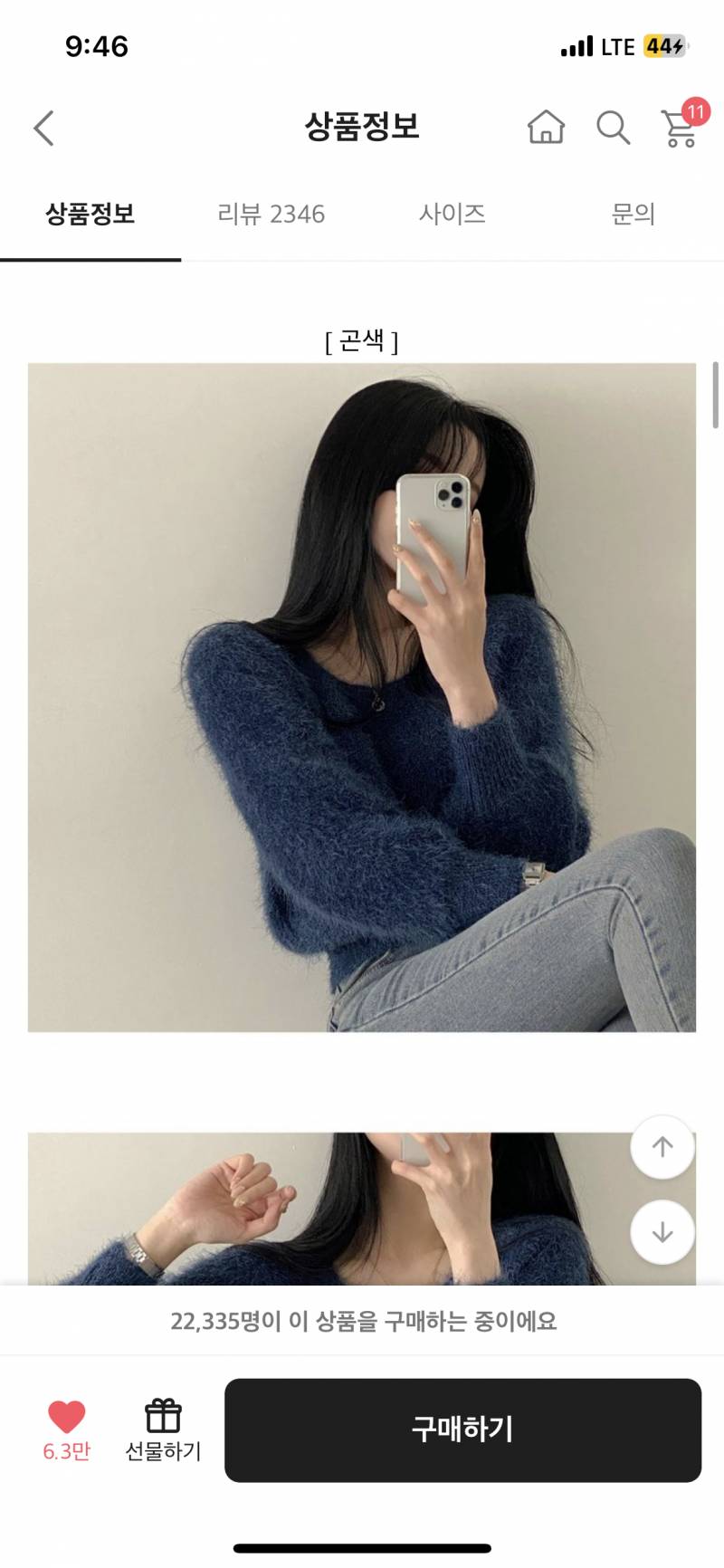Image resolution: width=724 pixels, height=1568 pixels.
Task: Go back with the top-left arrow
Action: tap(44, 128)
